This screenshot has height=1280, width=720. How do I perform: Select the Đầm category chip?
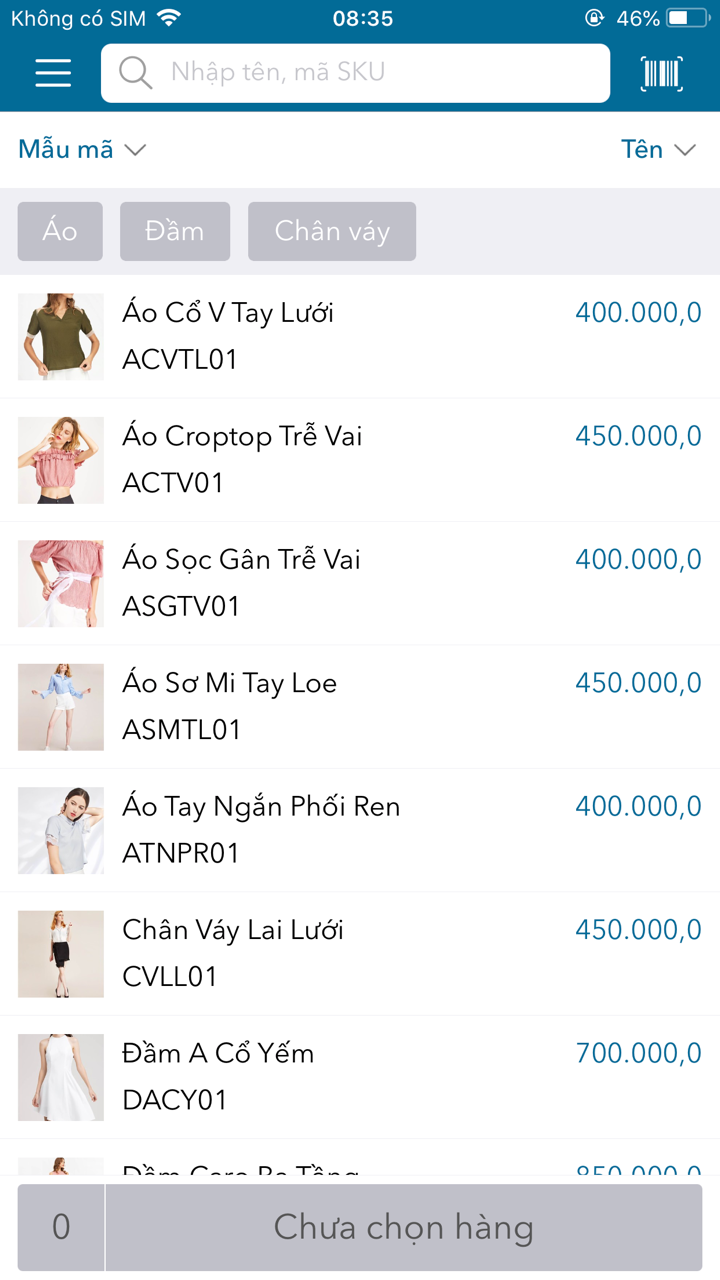pyautogui.click(x=175, y=231)
